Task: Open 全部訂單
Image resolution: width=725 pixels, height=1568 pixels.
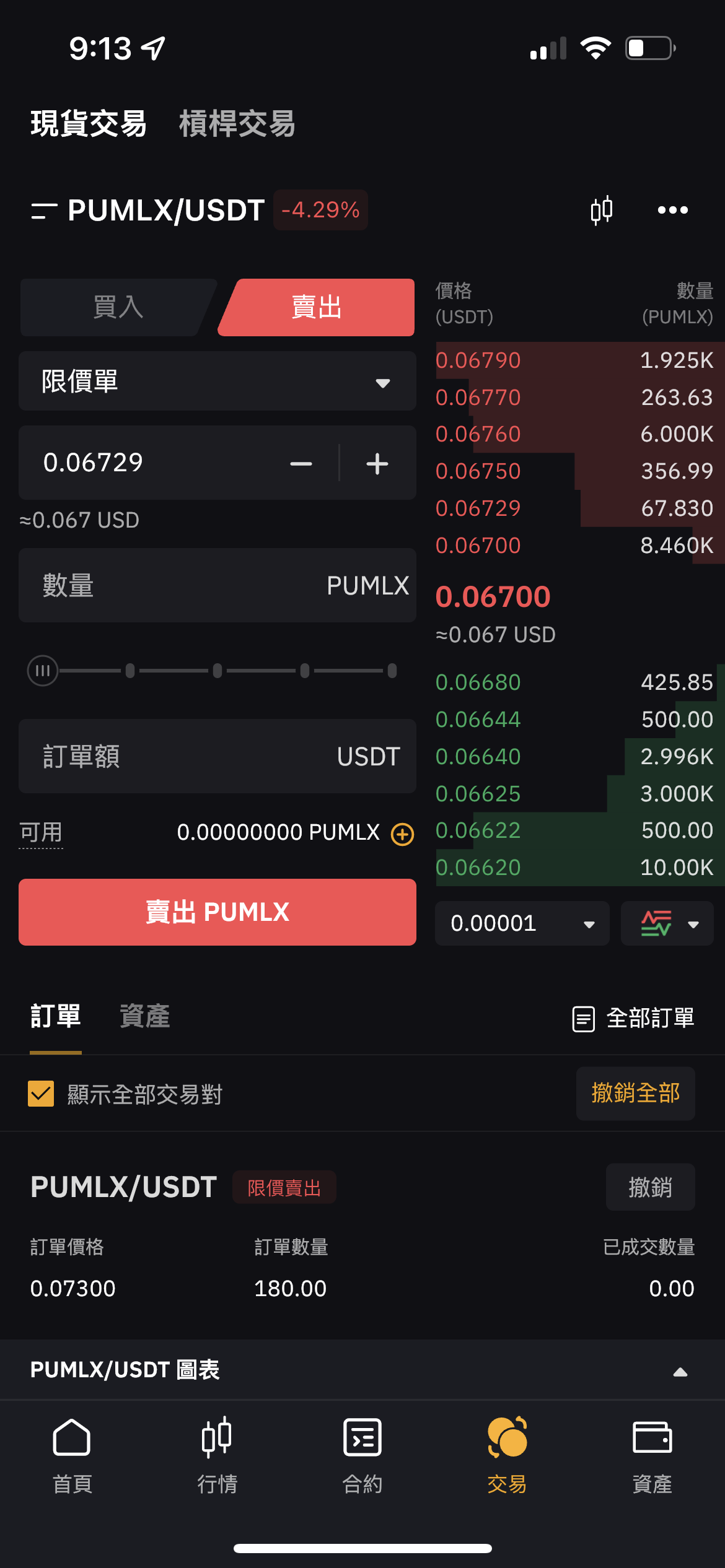Action: [x=633, y=1018]
